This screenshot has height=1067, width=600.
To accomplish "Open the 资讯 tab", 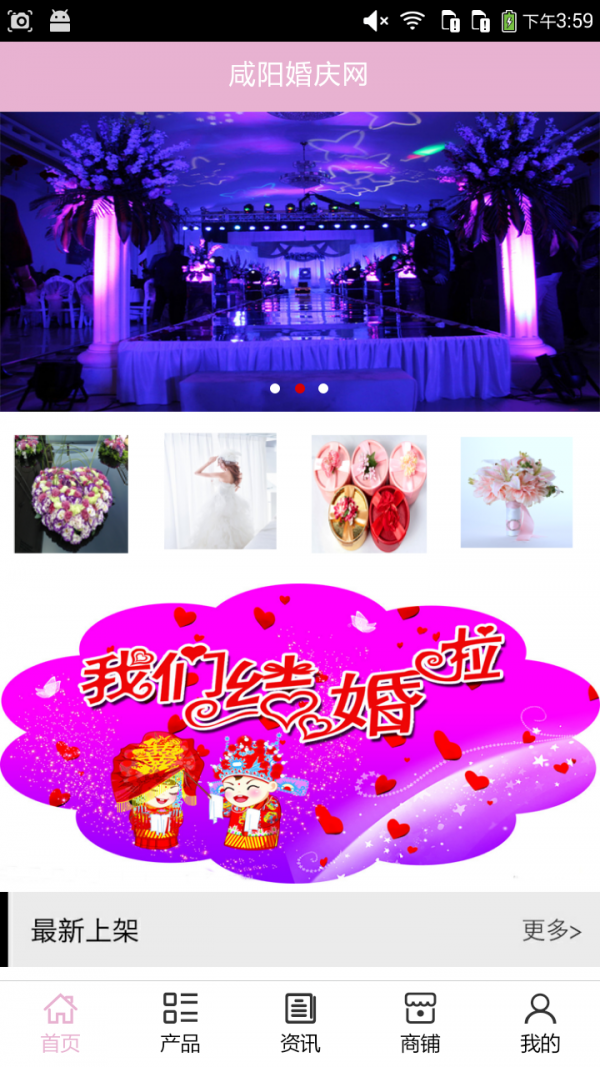I will [x=300, y=1023].
